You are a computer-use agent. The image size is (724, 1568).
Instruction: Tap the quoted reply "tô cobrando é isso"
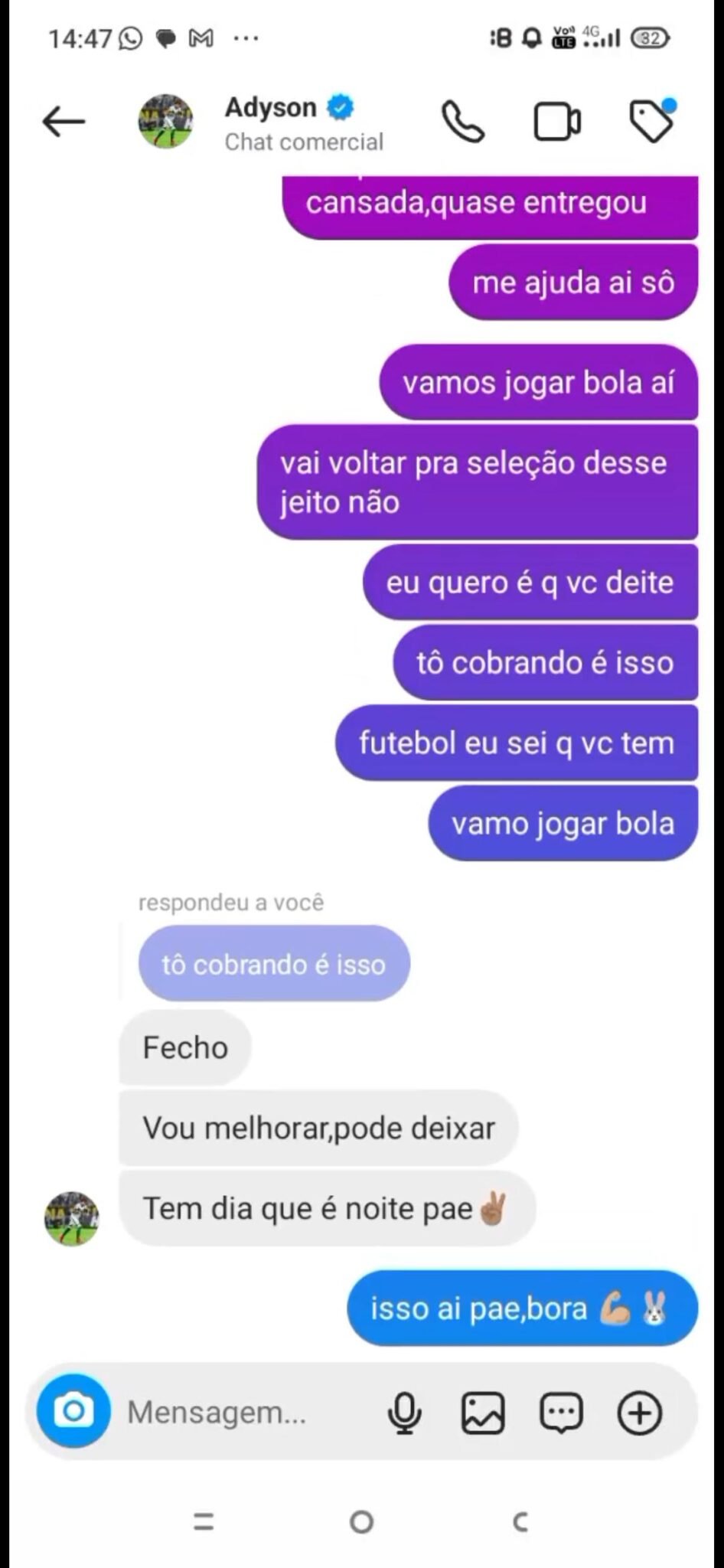coord(273,964)
